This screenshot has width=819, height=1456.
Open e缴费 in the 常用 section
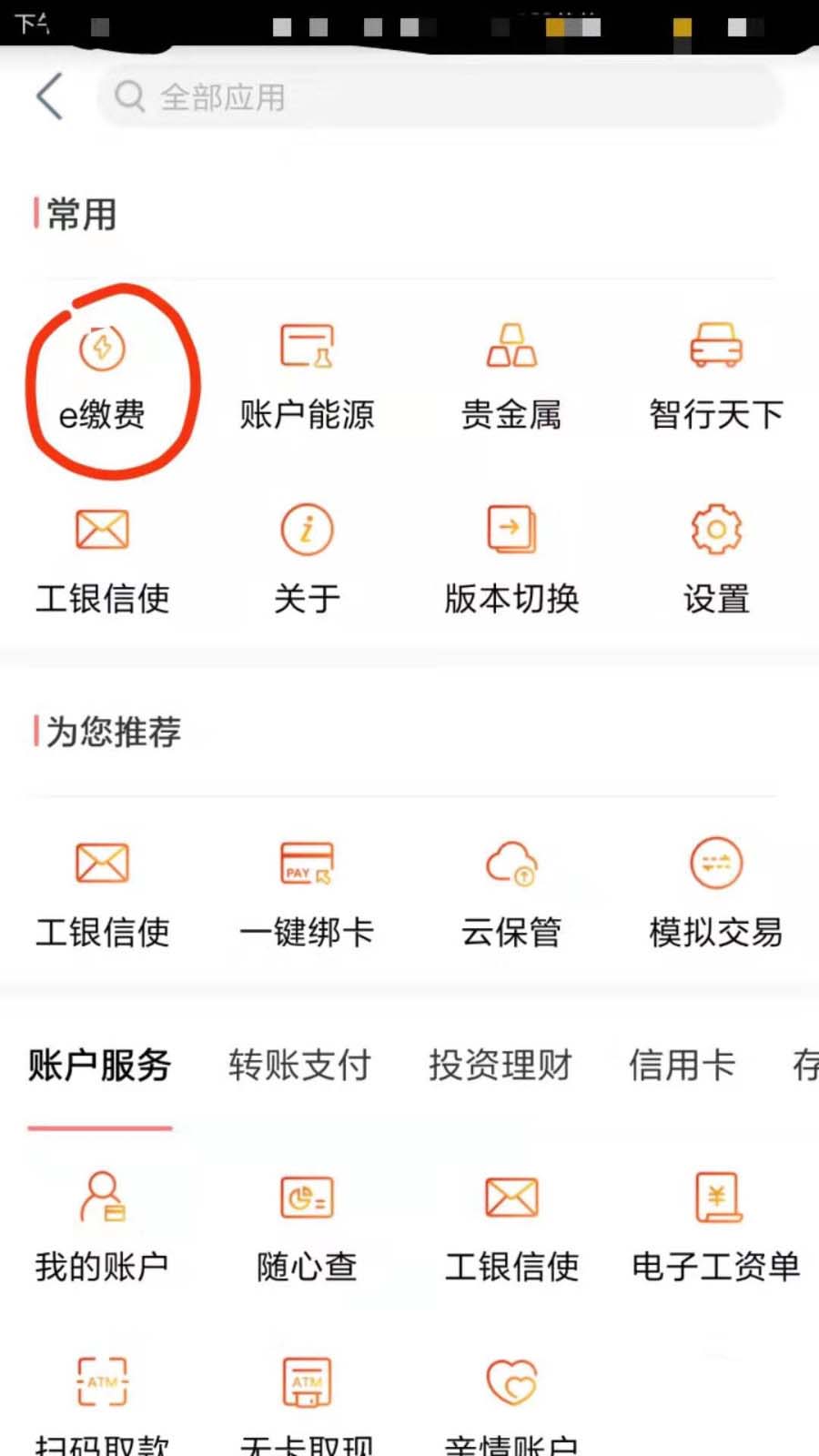[102, 378]
